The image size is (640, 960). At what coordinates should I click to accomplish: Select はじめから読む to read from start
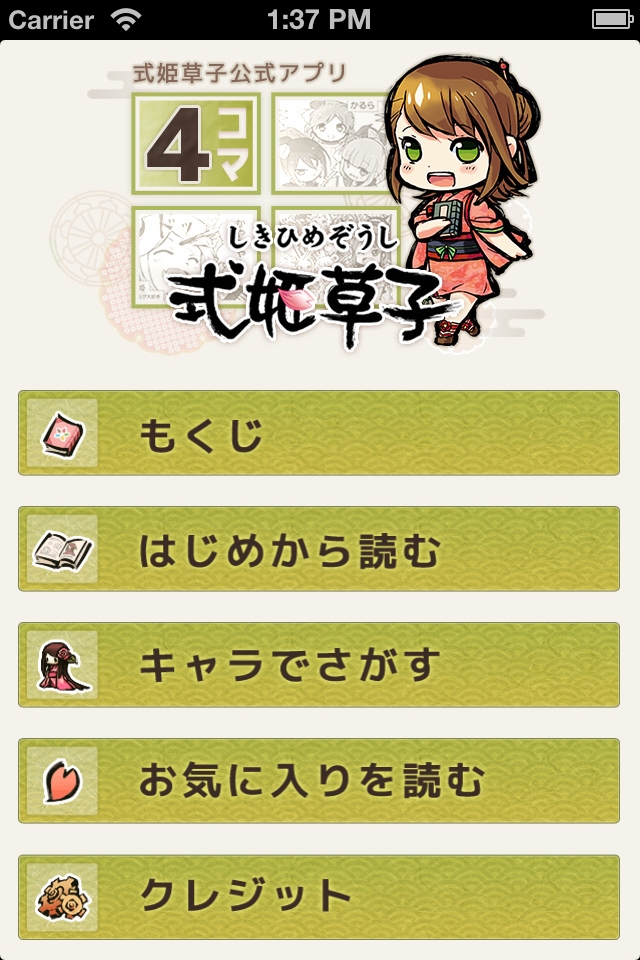click(x=318, y=549)
